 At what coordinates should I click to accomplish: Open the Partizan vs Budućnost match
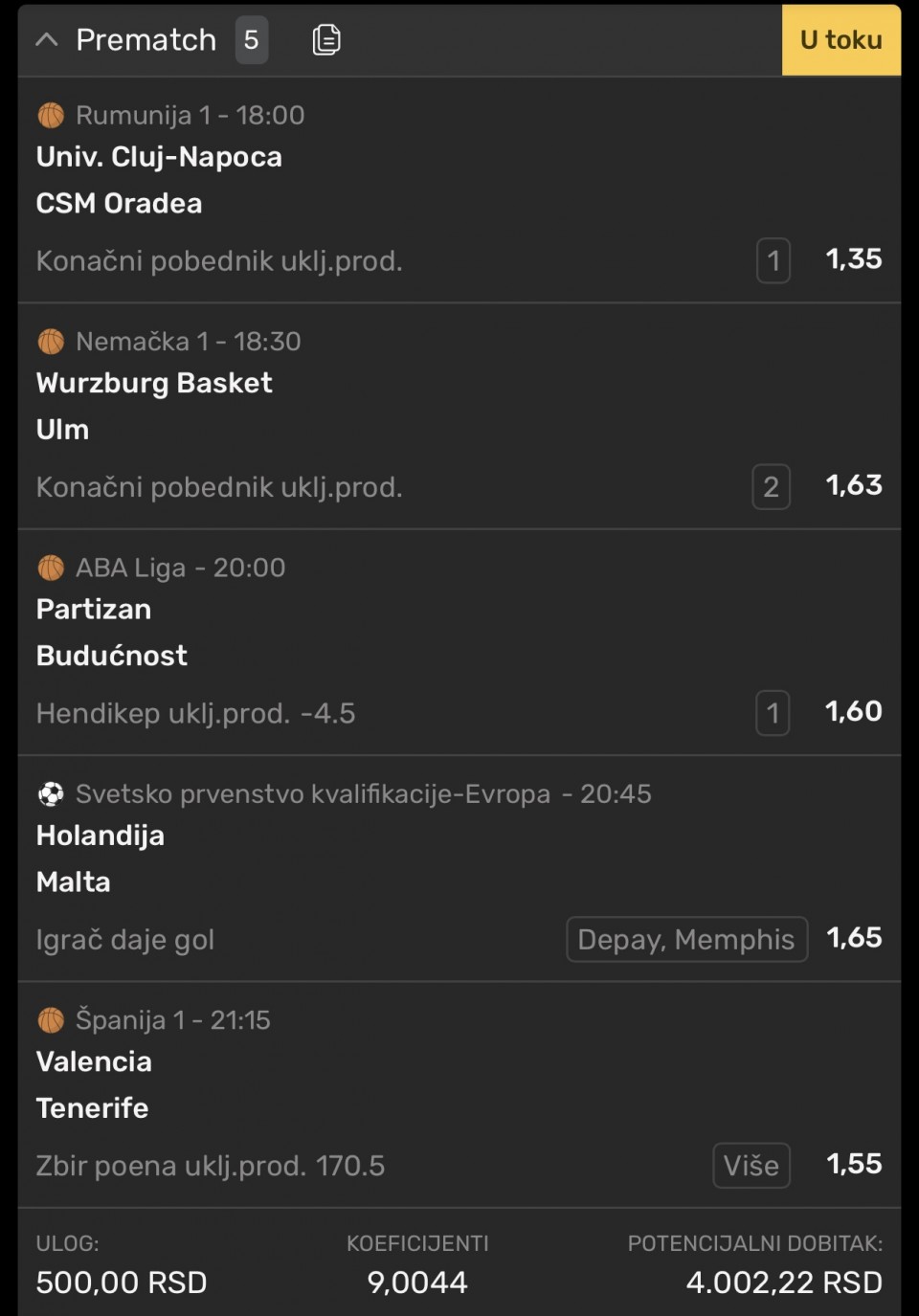coord(111,632)
